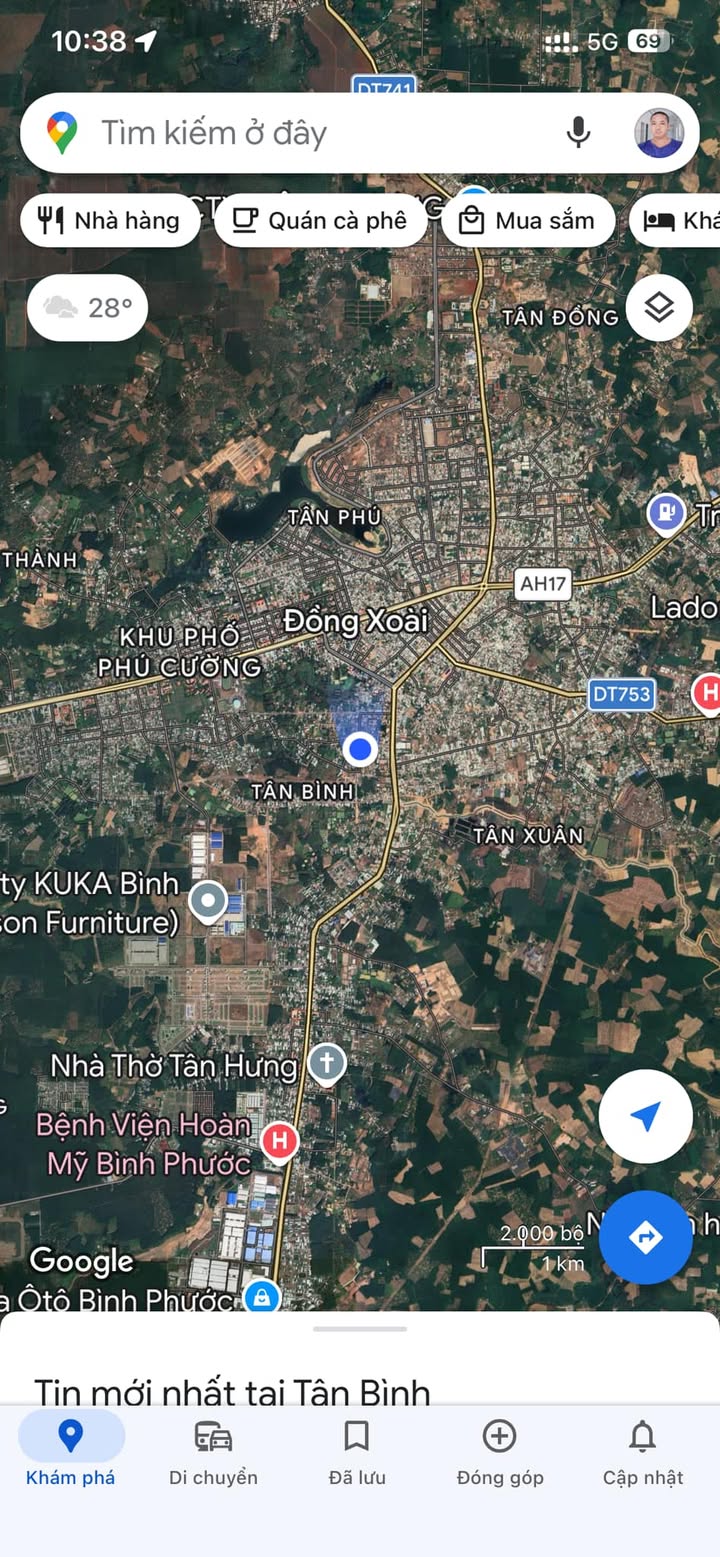Select the "Nhà hàng" chip
This screenshot has width=720, height=1557.
[109, 220]
